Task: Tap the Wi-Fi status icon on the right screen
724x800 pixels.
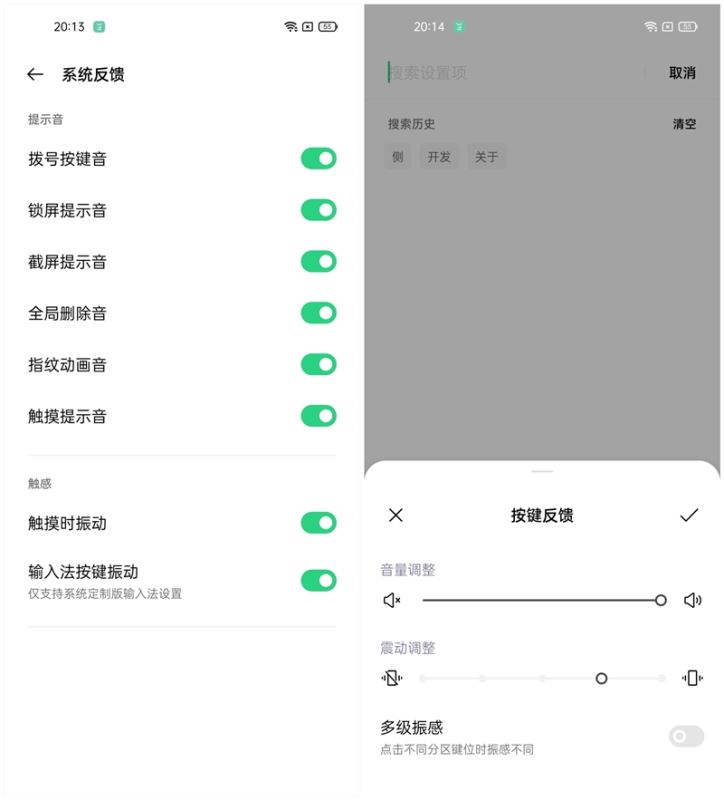Action: pos(648,27)
